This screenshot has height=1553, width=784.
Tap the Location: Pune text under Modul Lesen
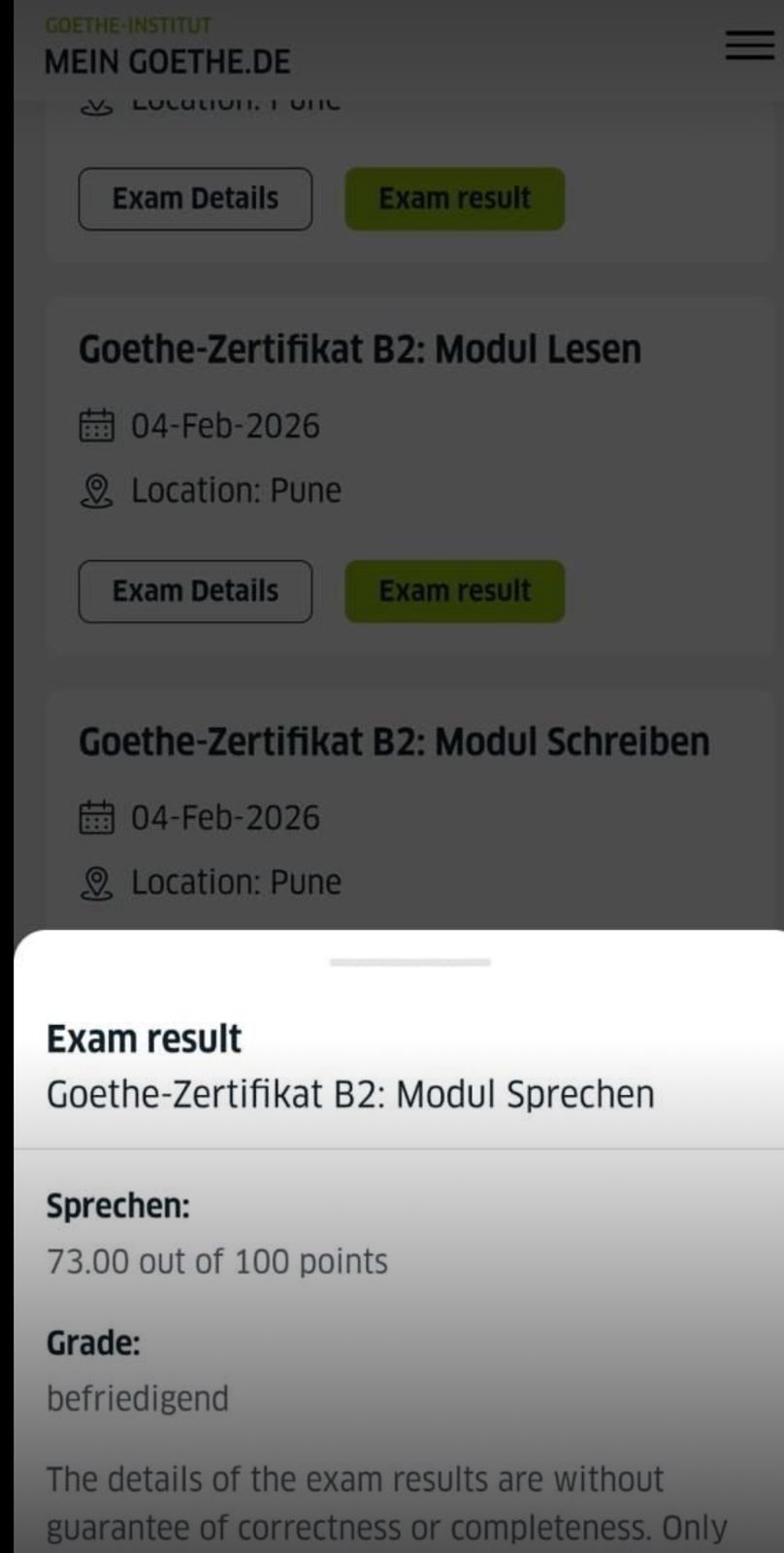[x=235, y=490]
